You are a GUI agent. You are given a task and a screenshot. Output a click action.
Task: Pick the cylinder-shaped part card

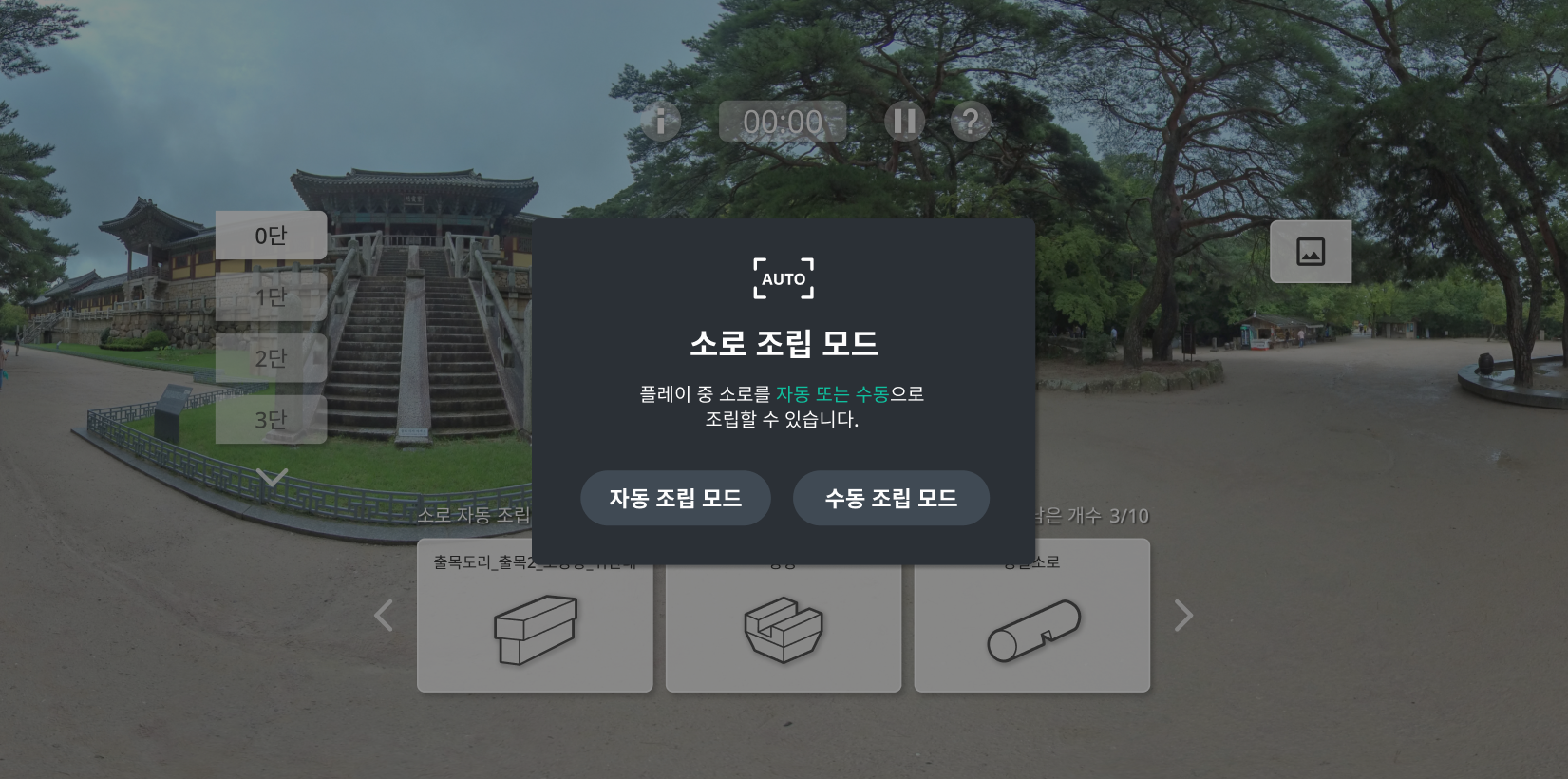(1032, 629)
